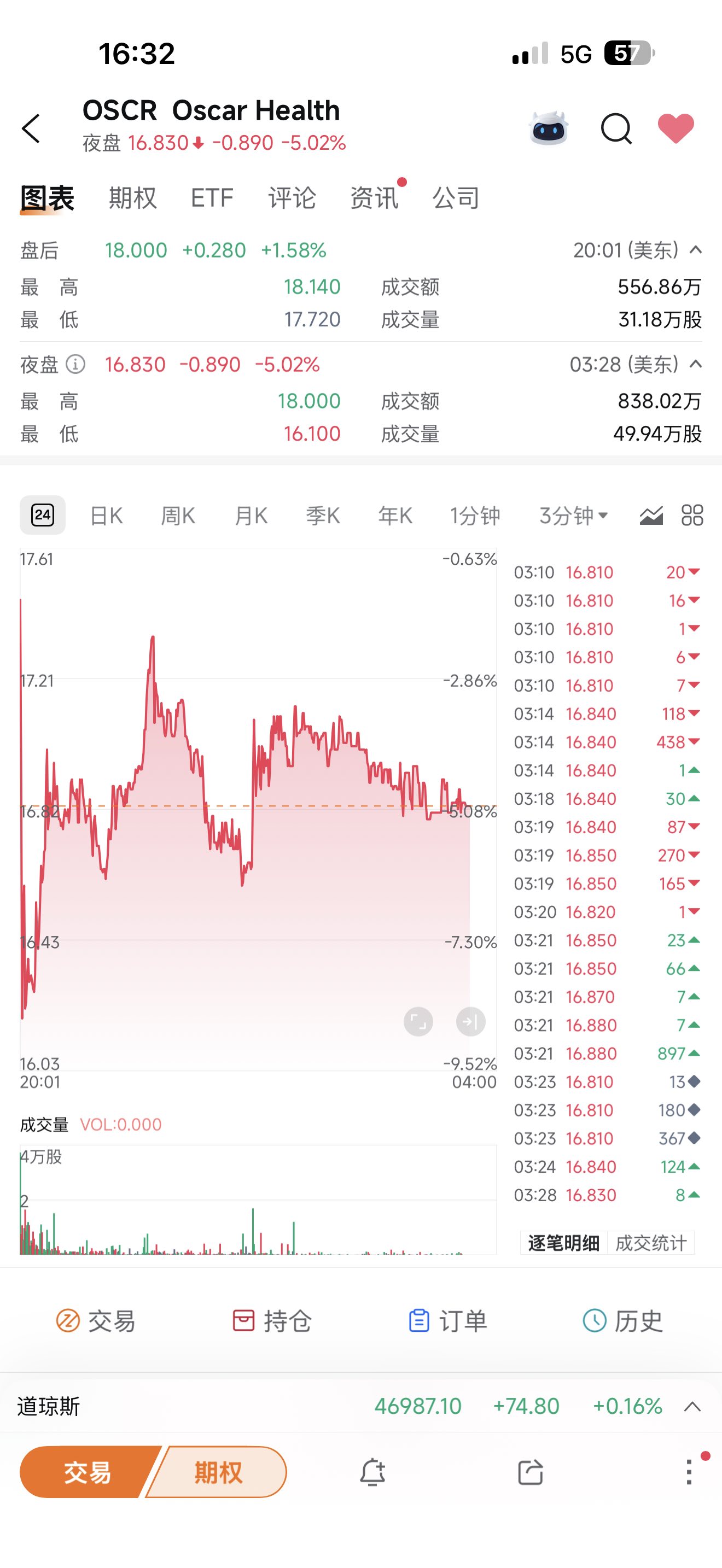This screenshot has width=722, height=1568.
Task: Open the 持仓 positions panel
Action: tap(273, 1320)
